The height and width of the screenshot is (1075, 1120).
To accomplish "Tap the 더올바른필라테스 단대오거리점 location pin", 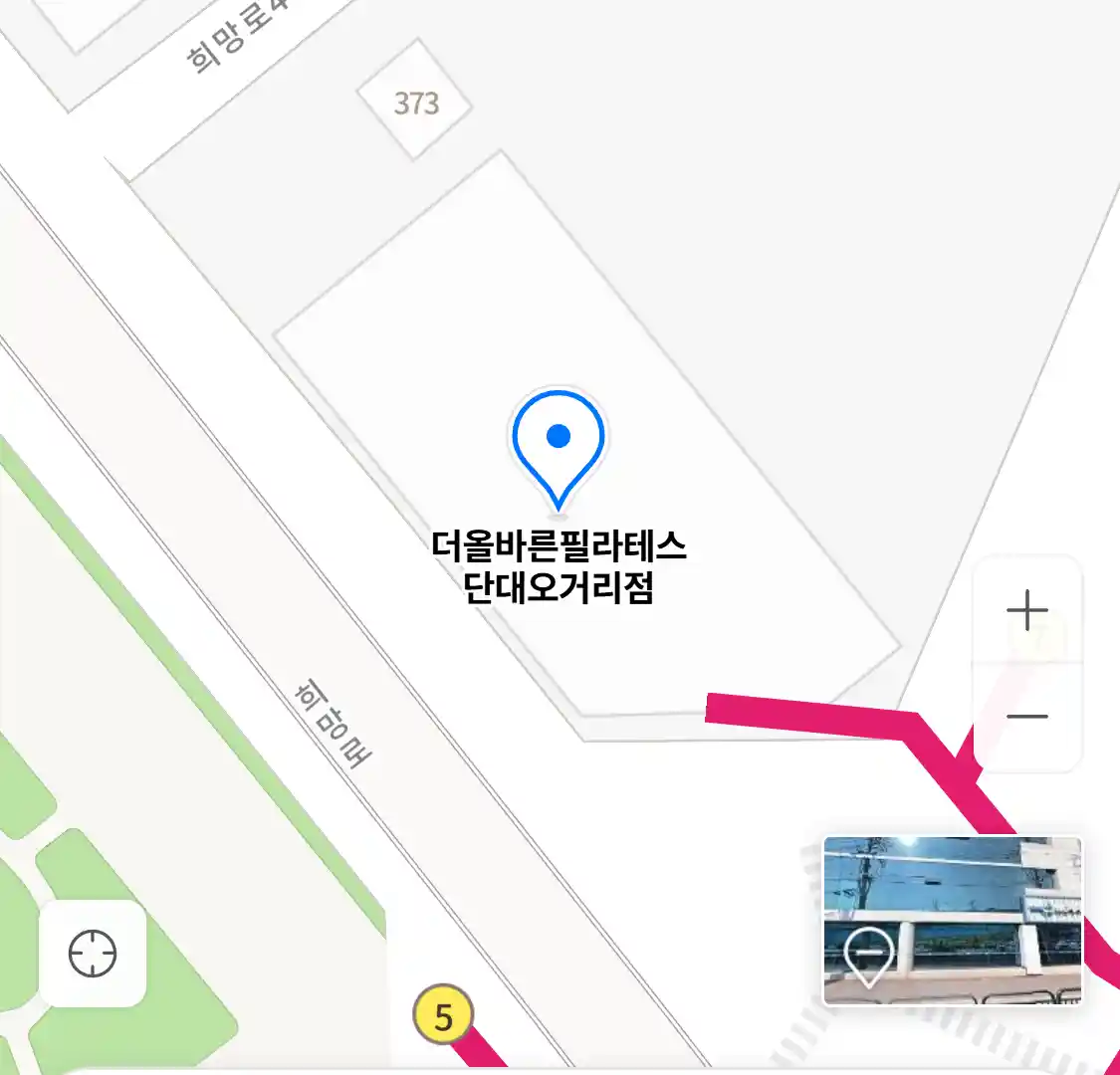I will click(x=559, y=447).
